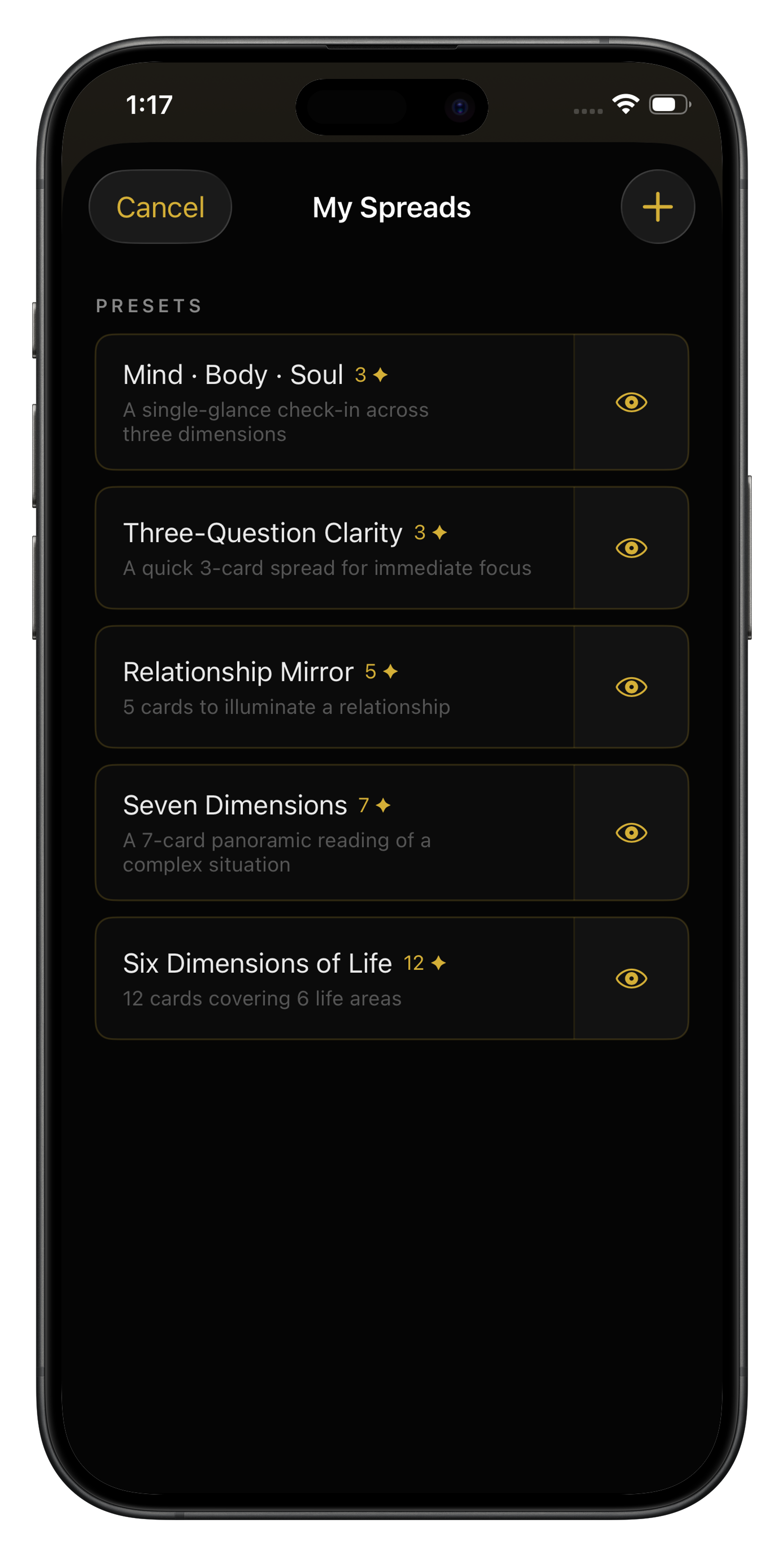Cancel and close My Spreads

(x=160, y=207)
